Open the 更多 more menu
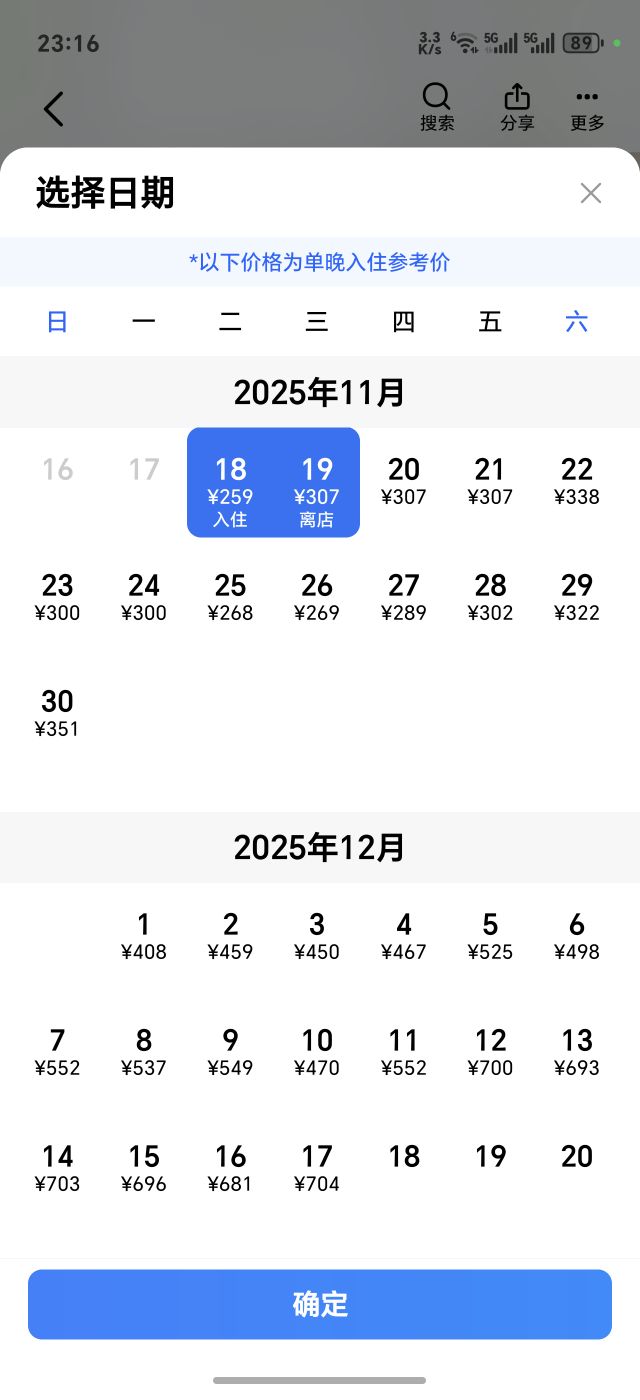Image resolution: width=640 pixels, height=1400 pixels. point(587,107)
